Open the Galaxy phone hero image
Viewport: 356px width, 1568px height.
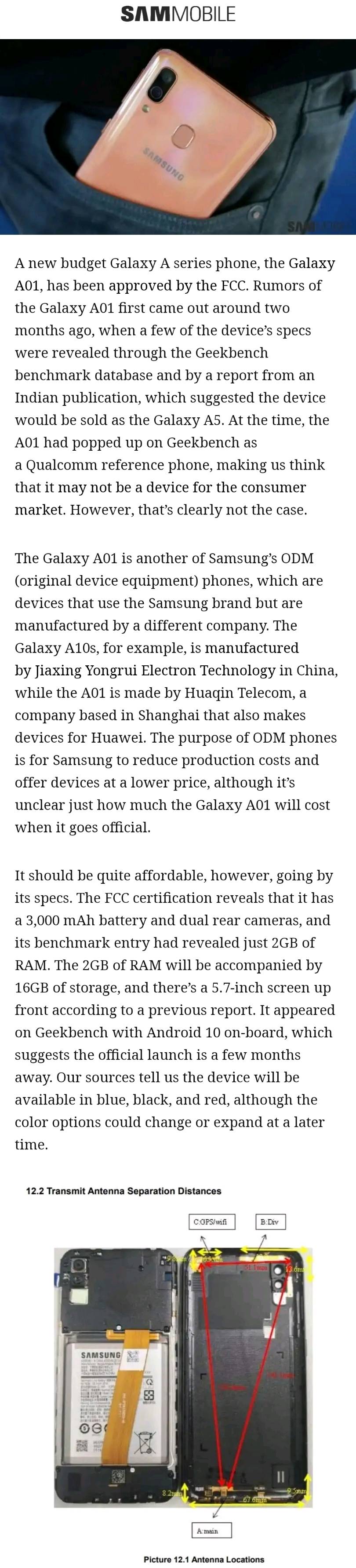[178, 137]
